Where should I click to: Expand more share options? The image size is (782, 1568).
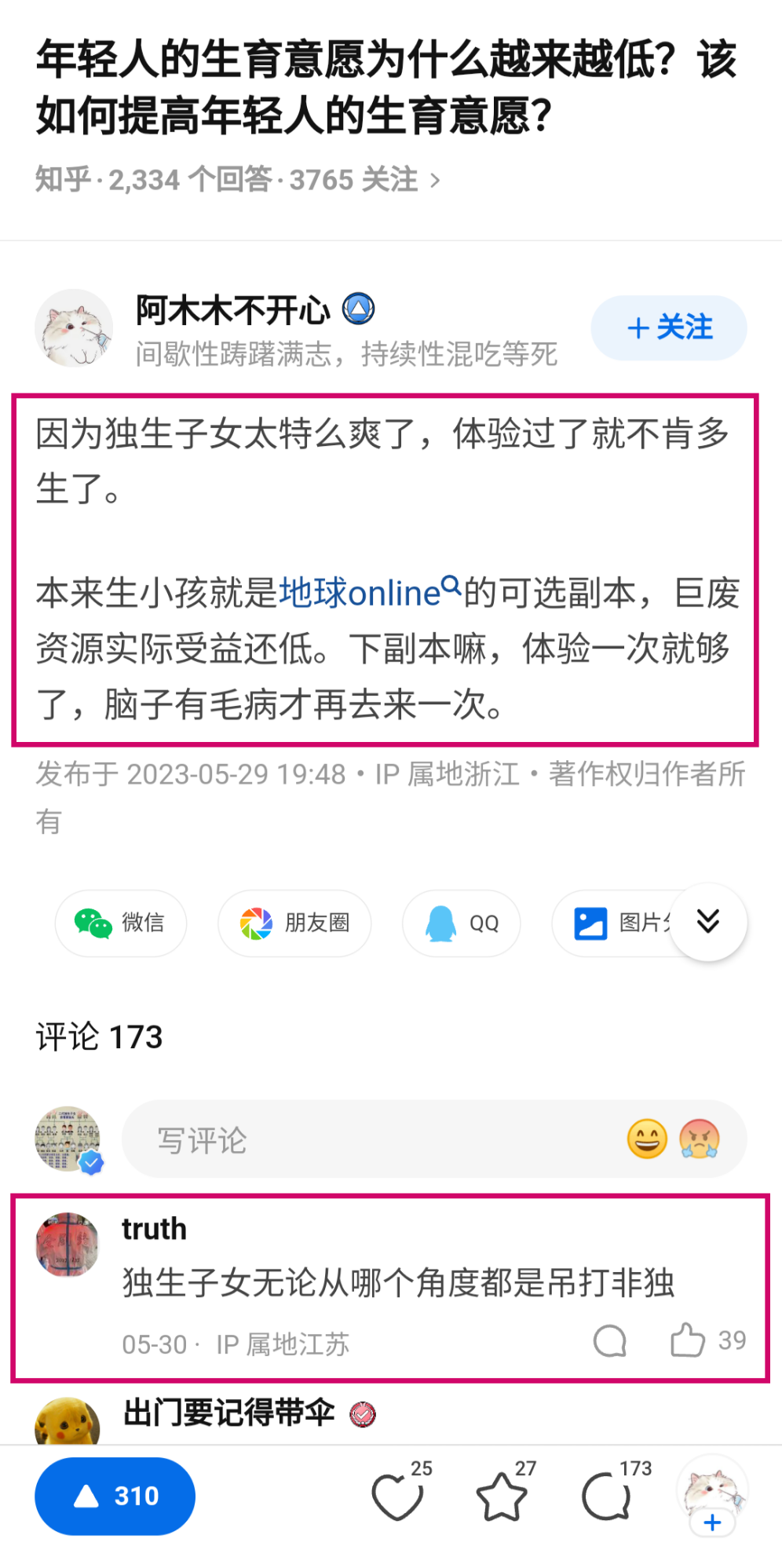click(x=708, y=922)
